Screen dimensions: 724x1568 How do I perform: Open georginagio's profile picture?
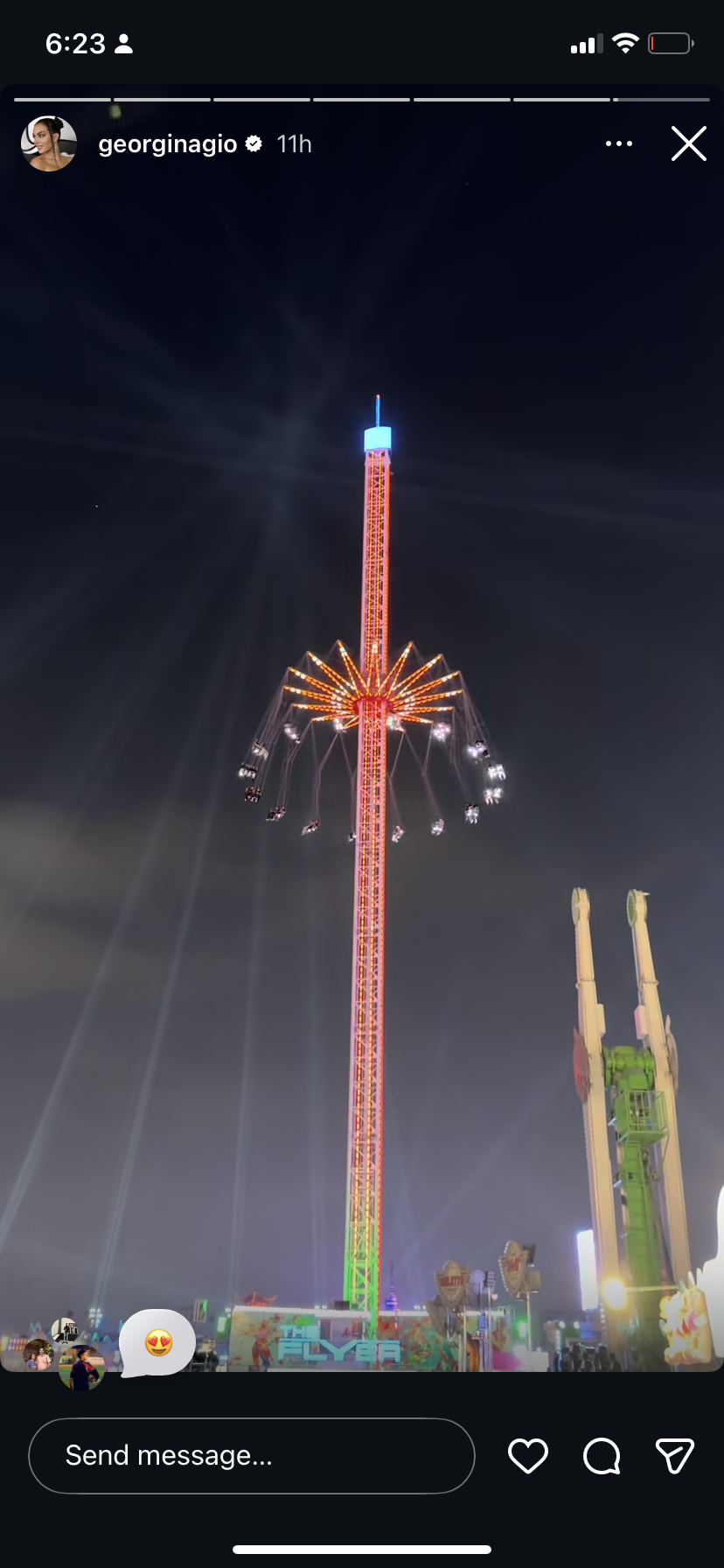pos(49,143)
